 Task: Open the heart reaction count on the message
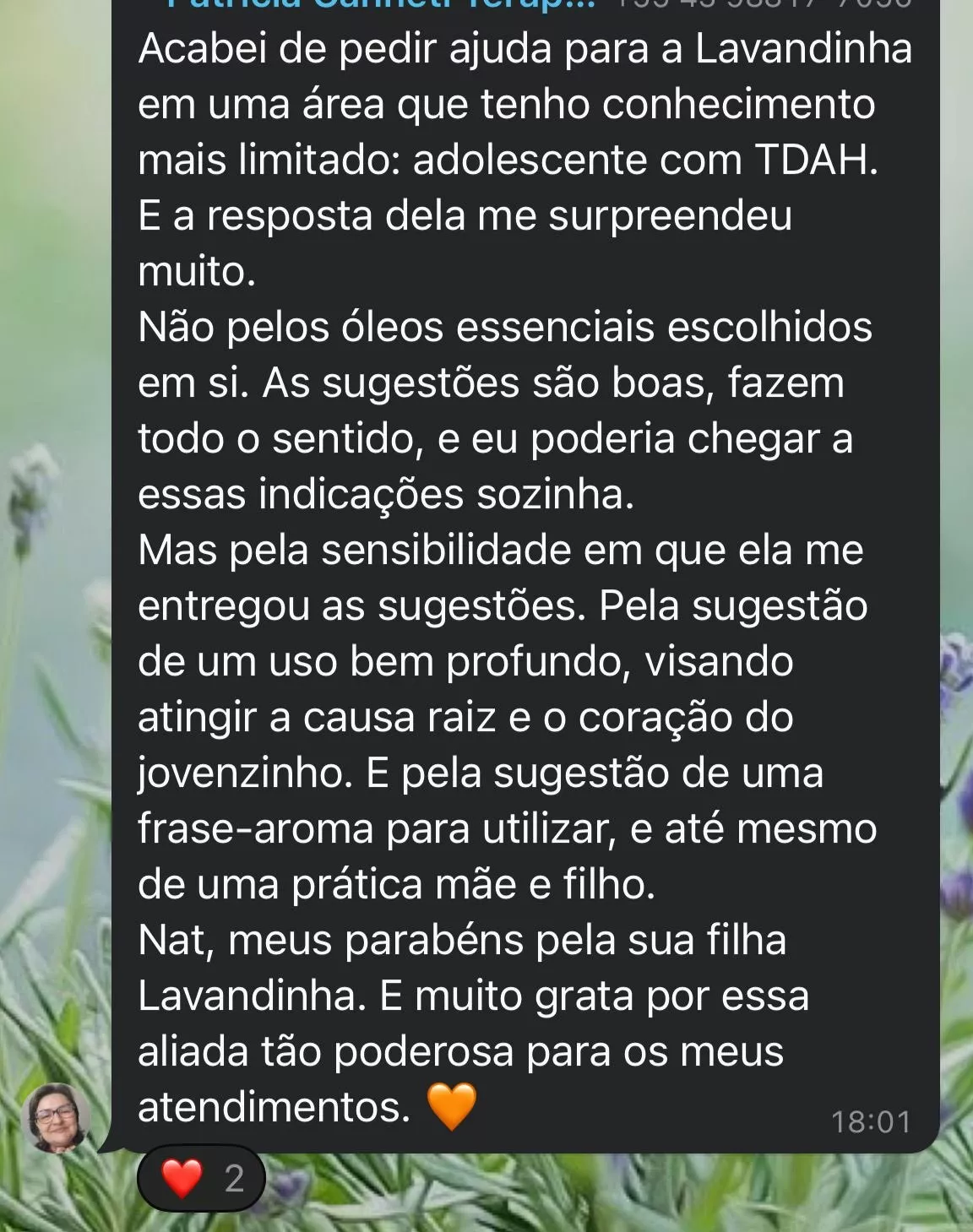click(201, 1178)
